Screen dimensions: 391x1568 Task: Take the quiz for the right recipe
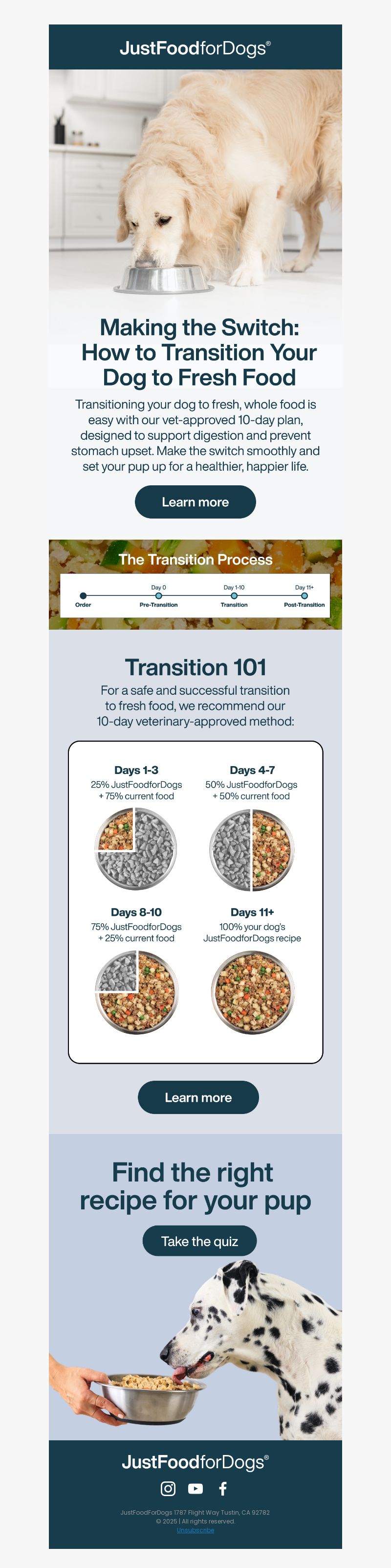199,1241
